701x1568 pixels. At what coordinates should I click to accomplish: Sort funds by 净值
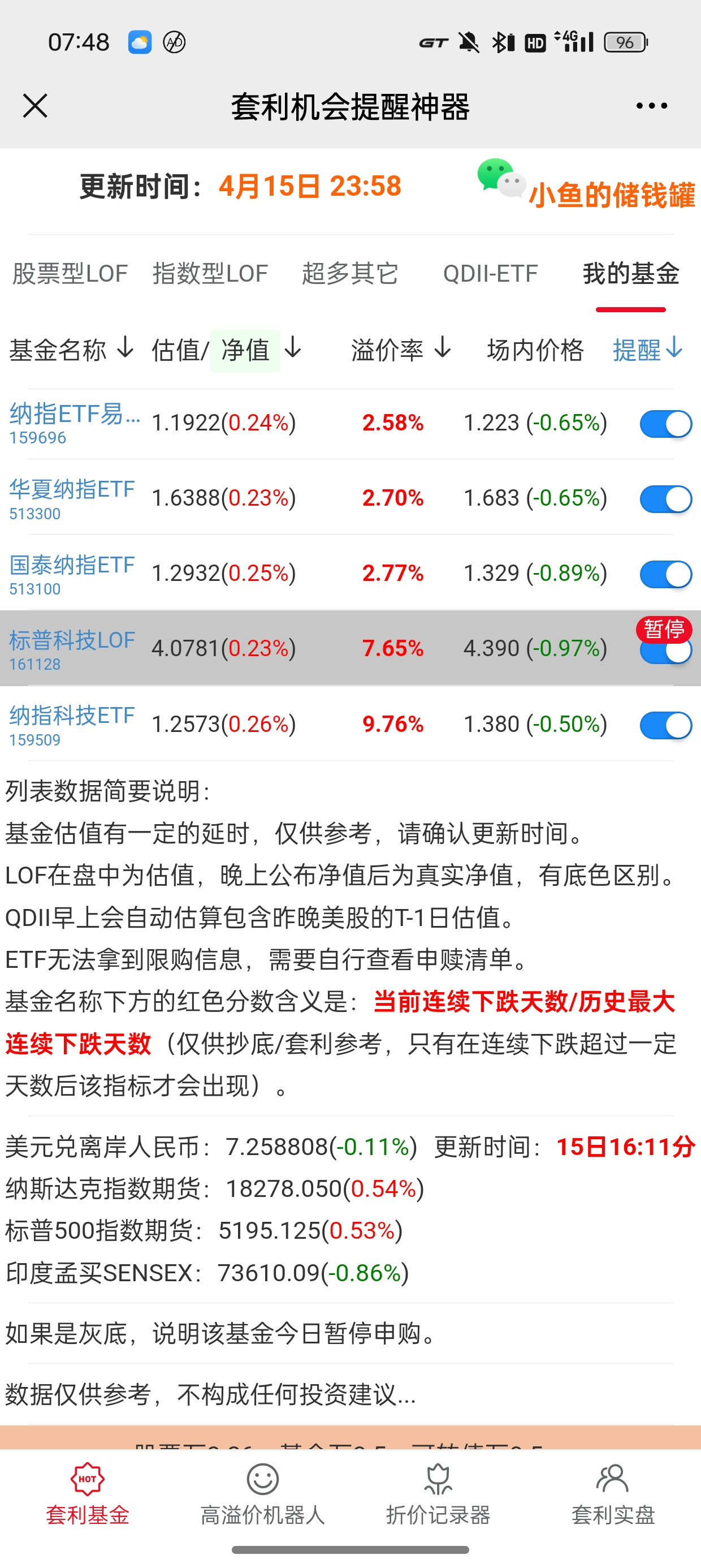tap(258, 350)
